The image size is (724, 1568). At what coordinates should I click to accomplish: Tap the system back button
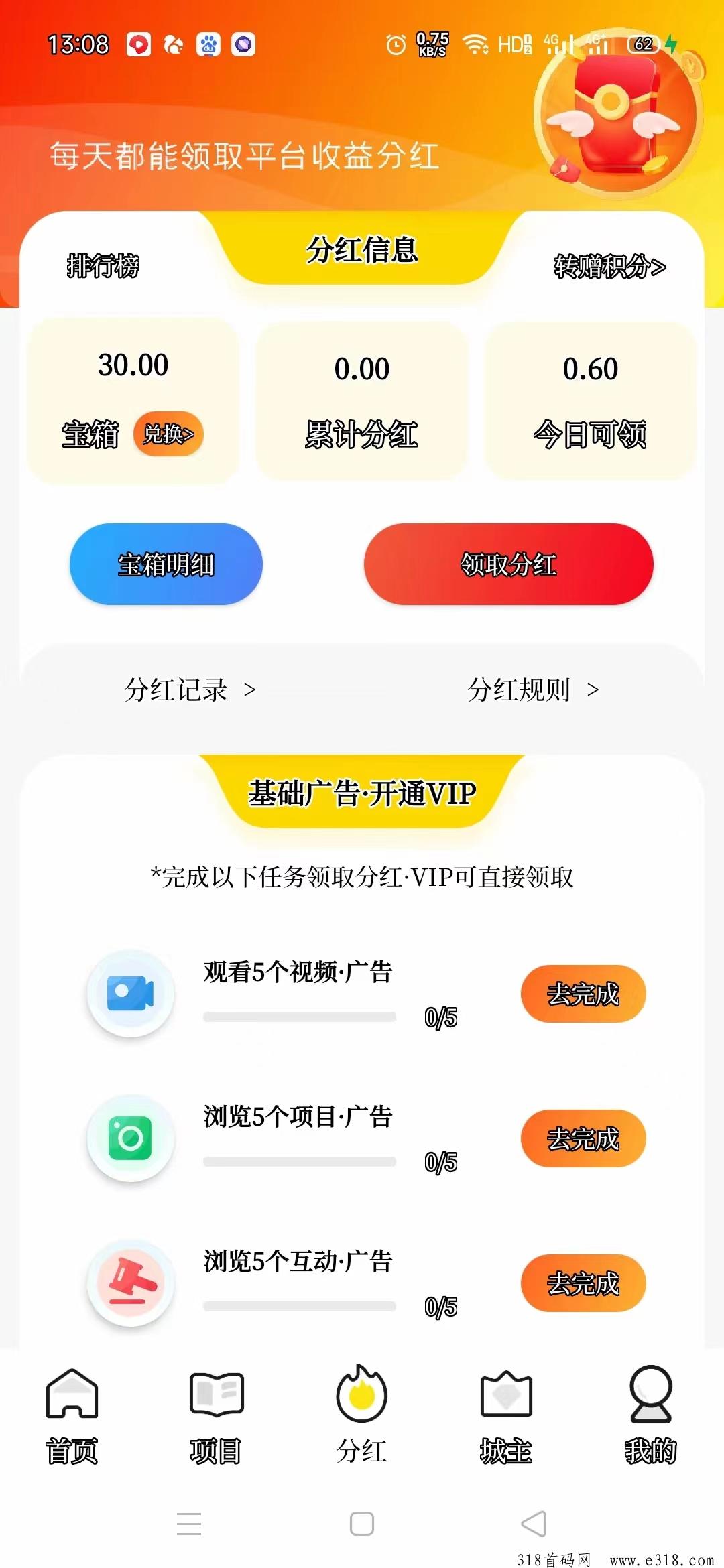pyautogui.click(x=534, y=1524)
